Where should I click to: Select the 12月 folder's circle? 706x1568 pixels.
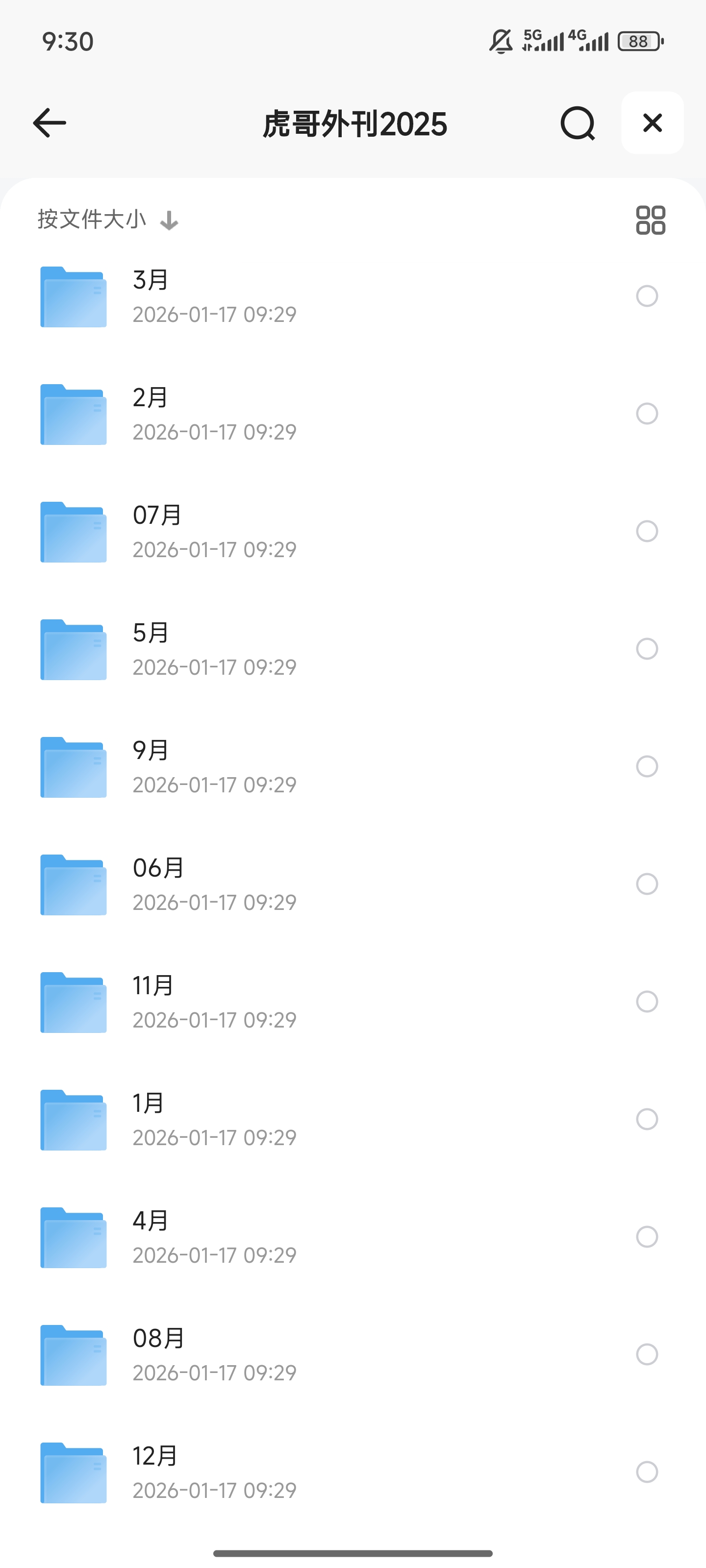[646, 1471]
